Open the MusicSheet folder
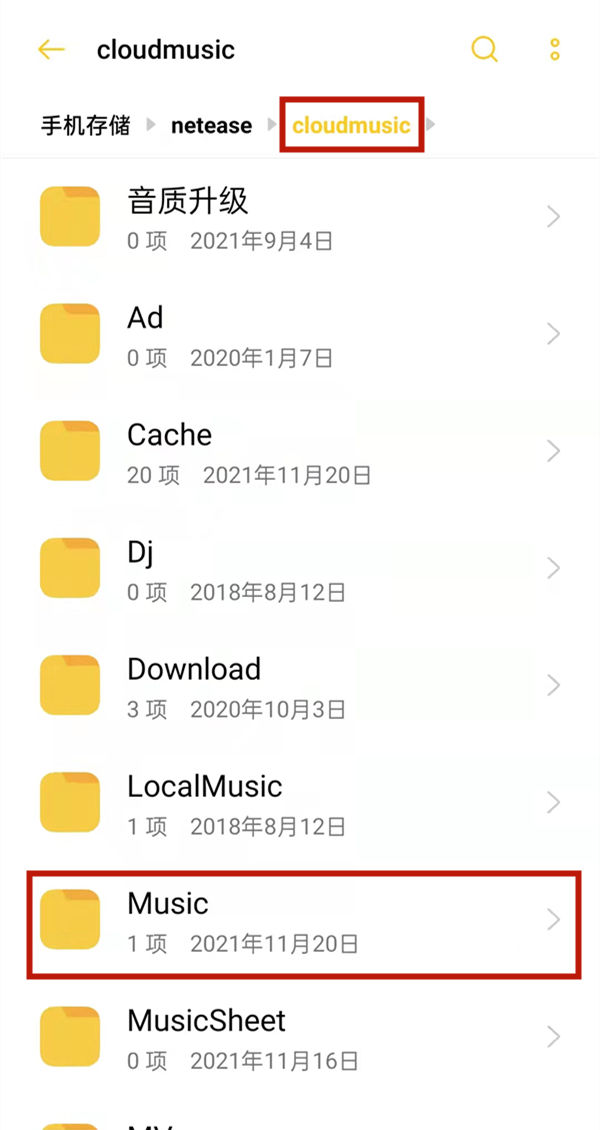 (300, 1037)
